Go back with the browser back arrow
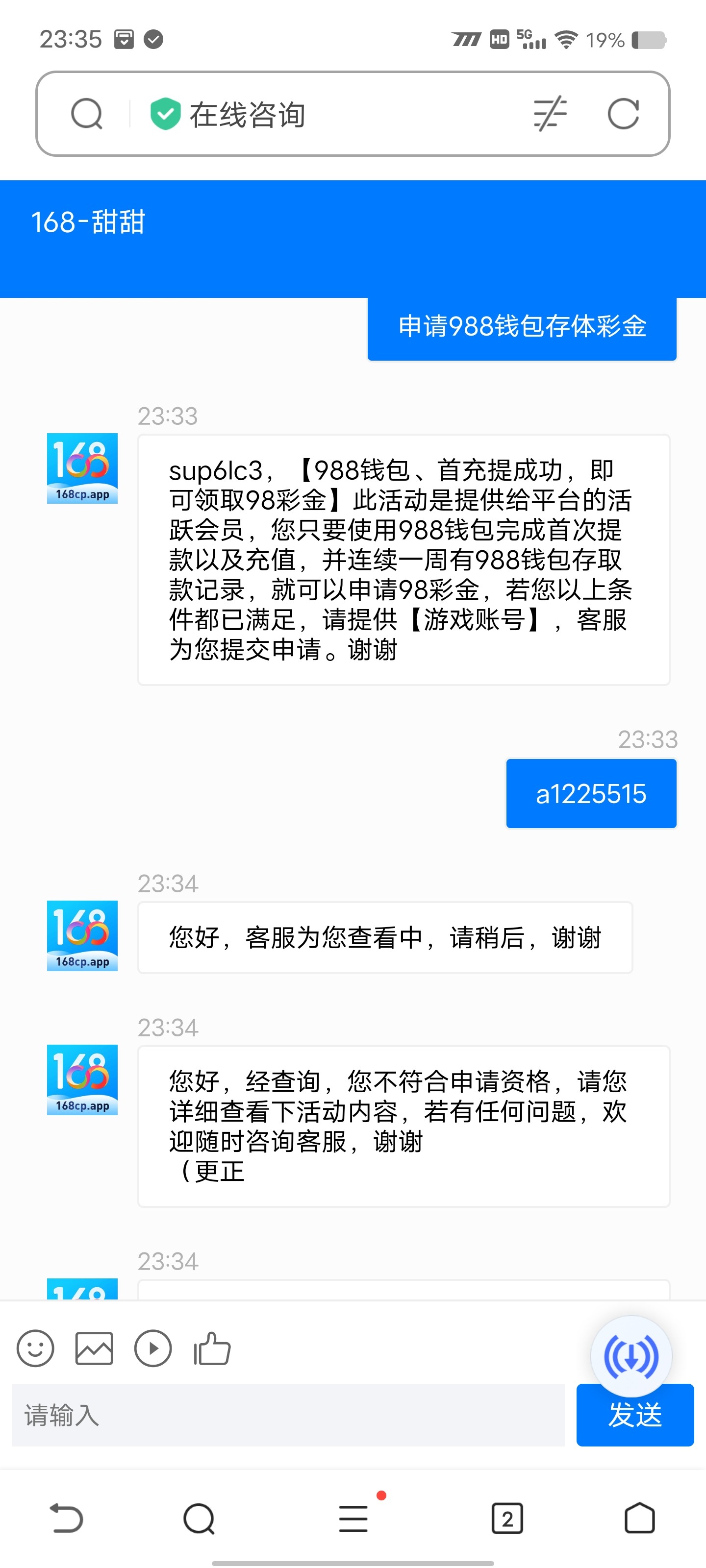The width and height of the screenshot is (706, 1568). [x=66, y=1518]
